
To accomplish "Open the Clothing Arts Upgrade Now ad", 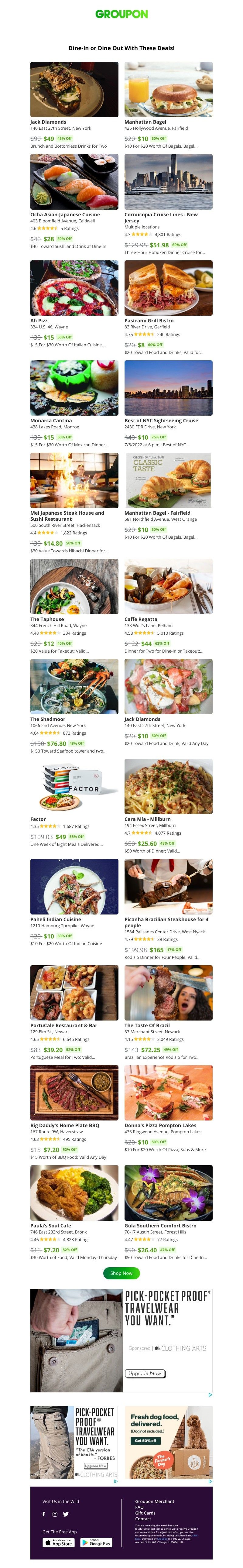I will pos(145,1373).
